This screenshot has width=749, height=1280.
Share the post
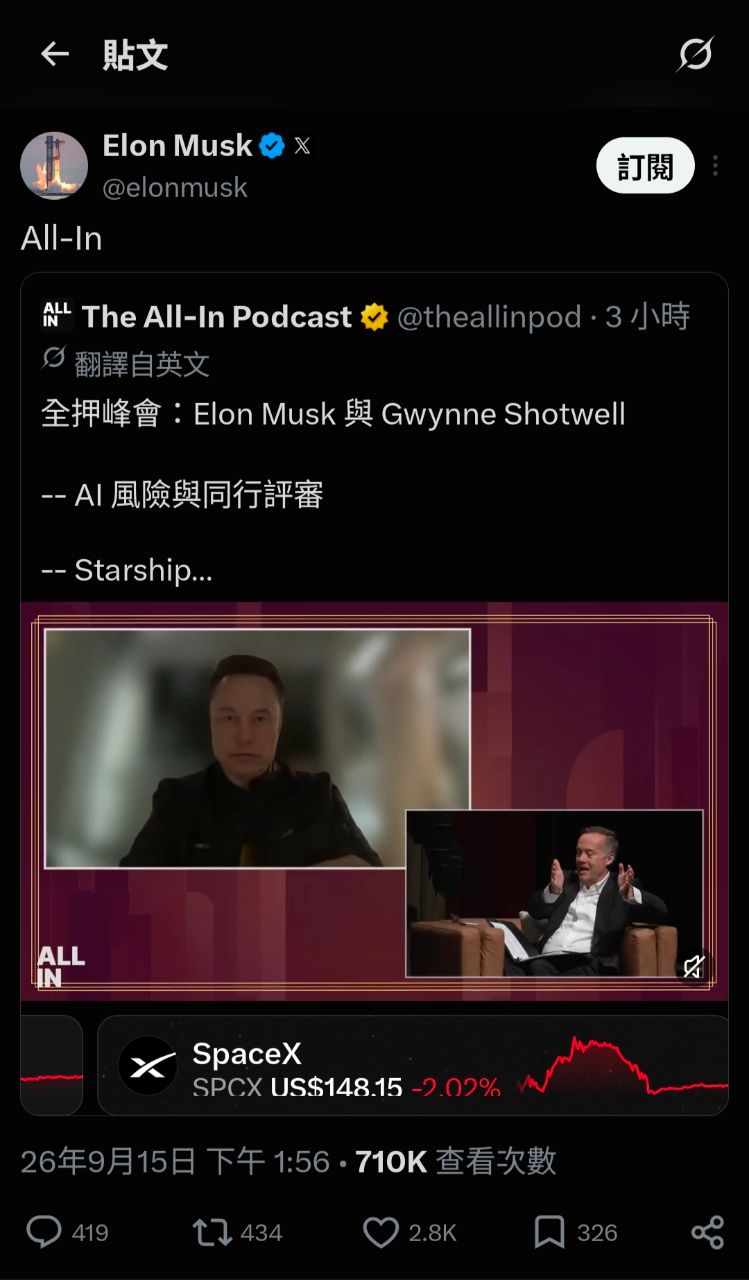click(707, 1232)
